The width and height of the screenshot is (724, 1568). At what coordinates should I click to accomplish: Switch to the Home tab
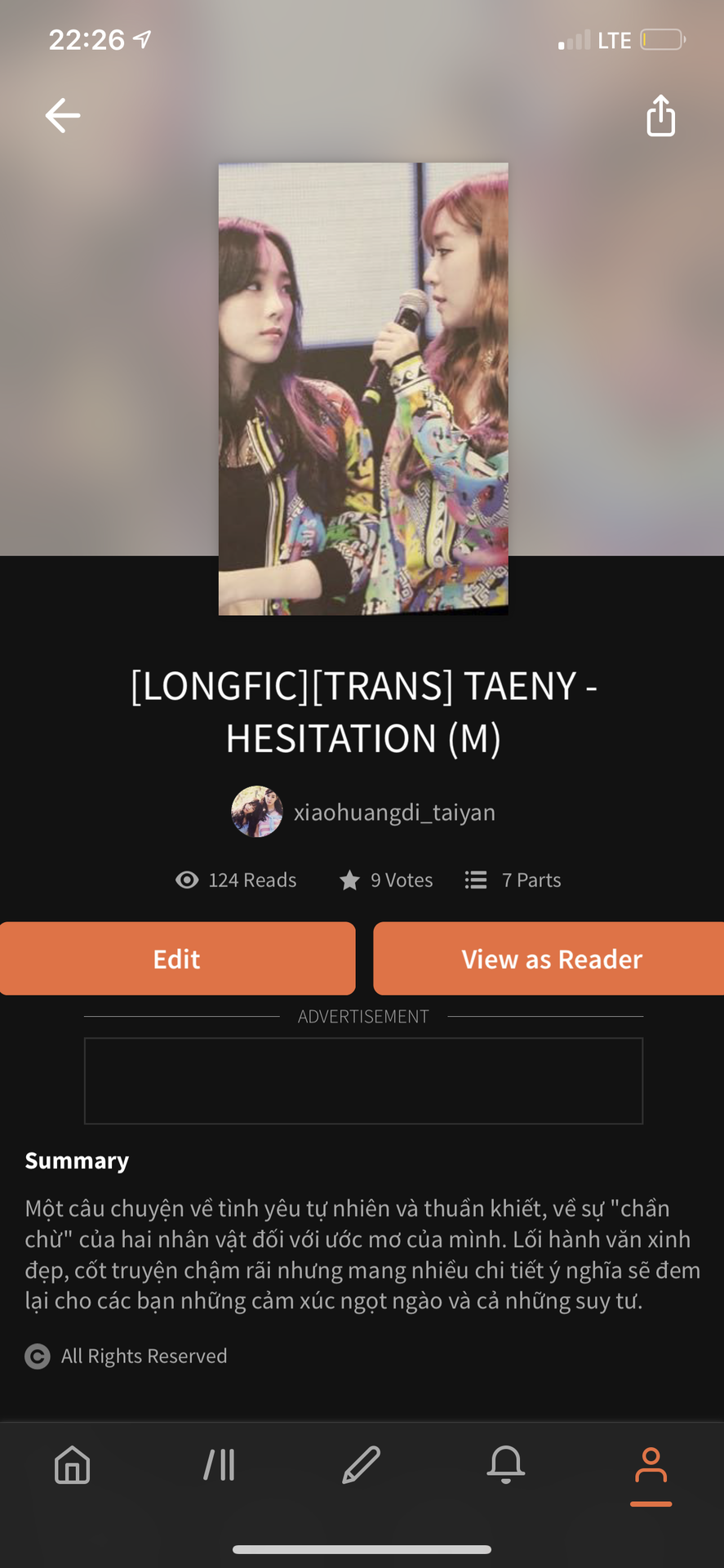click(x=72, y=1465)
